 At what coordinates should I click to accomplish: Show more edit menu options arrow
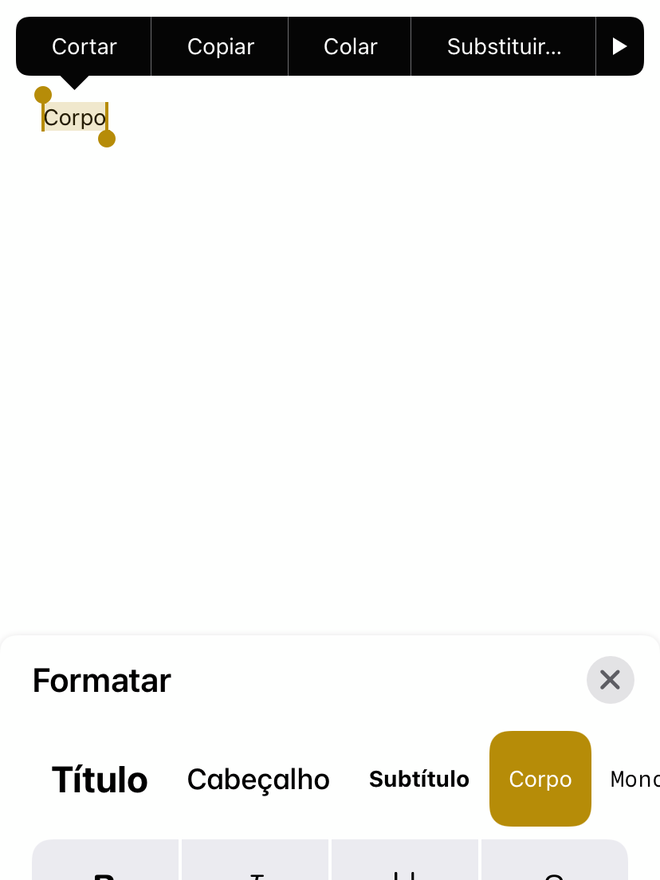click(619, 46)
